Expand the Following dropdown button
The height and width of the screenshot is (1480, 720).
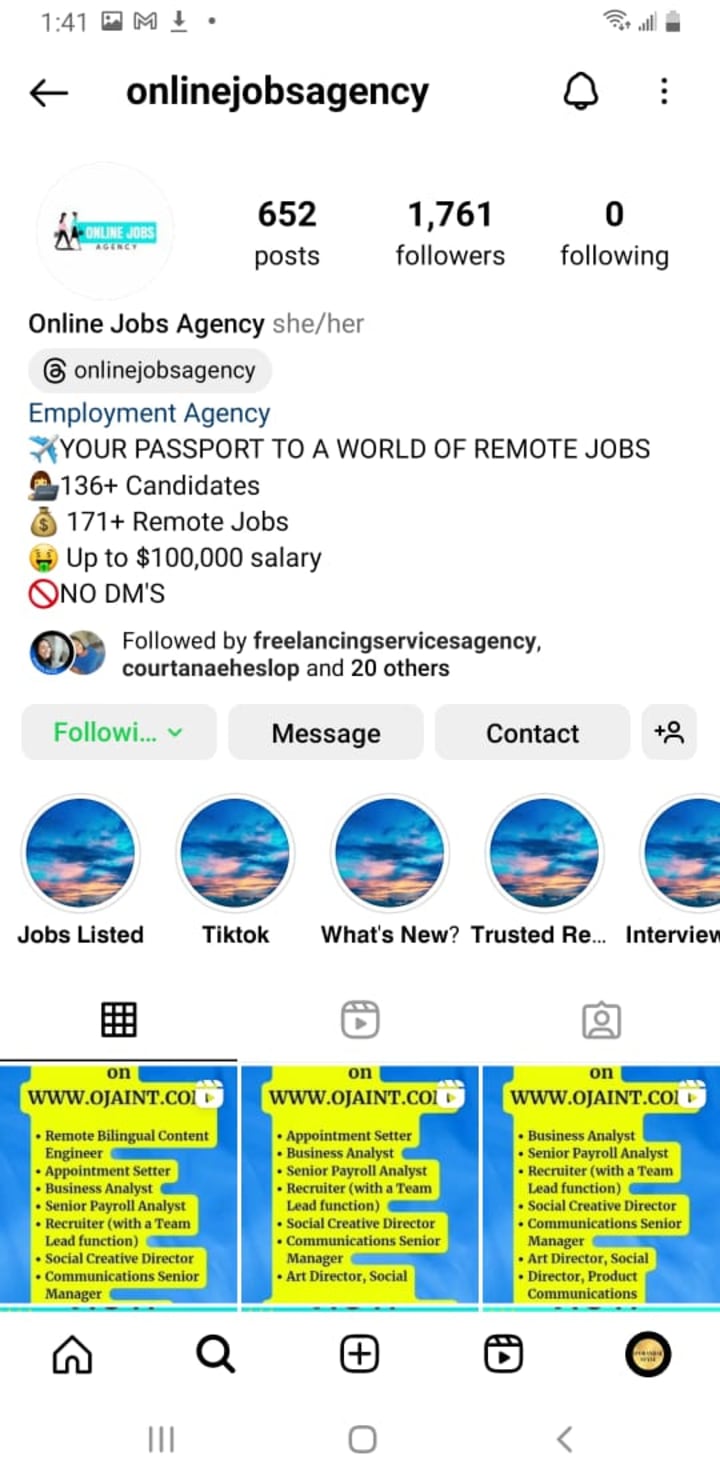119,733
